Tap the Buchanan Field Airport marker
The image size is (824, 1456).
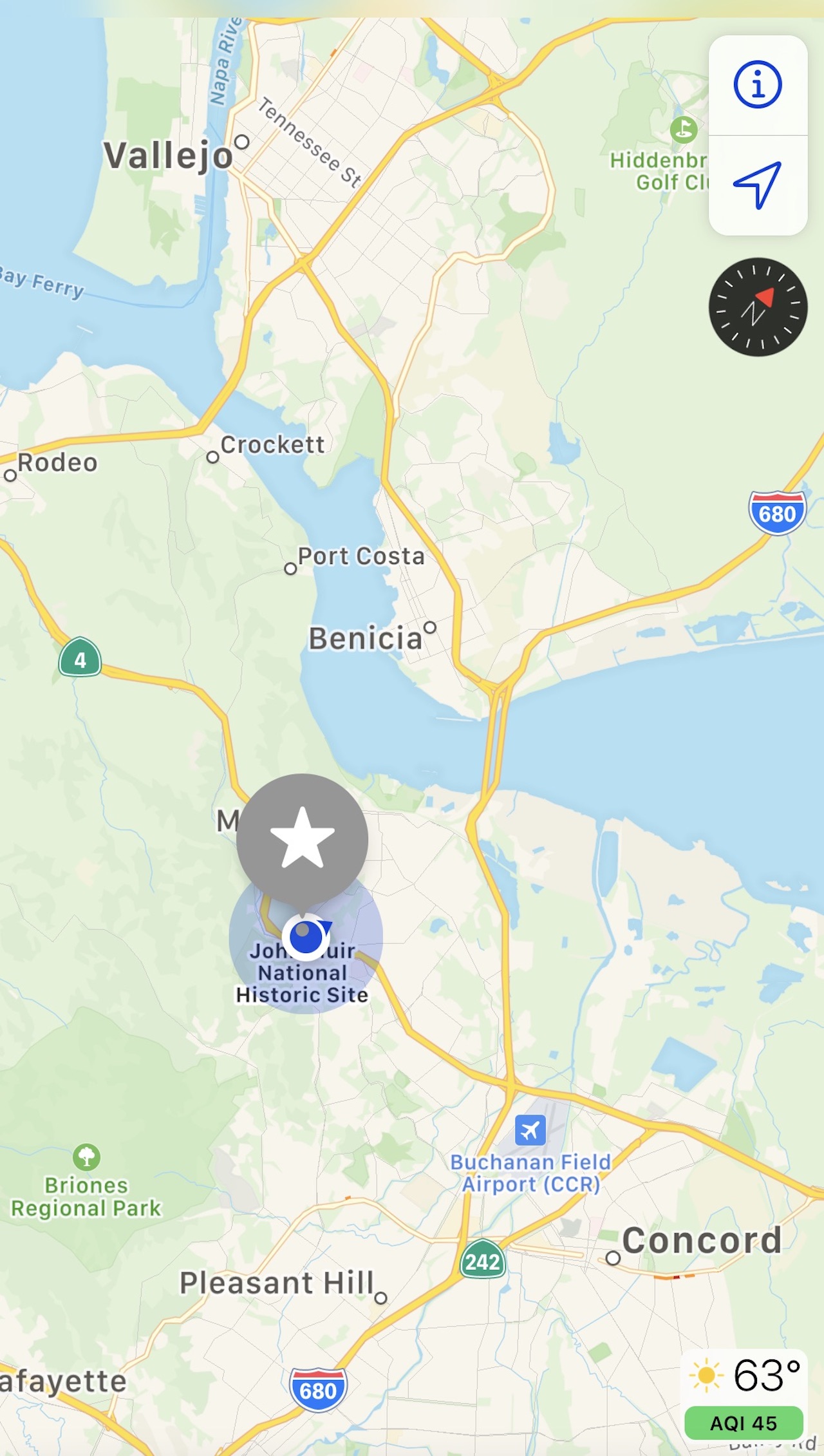coord(530,1130)
